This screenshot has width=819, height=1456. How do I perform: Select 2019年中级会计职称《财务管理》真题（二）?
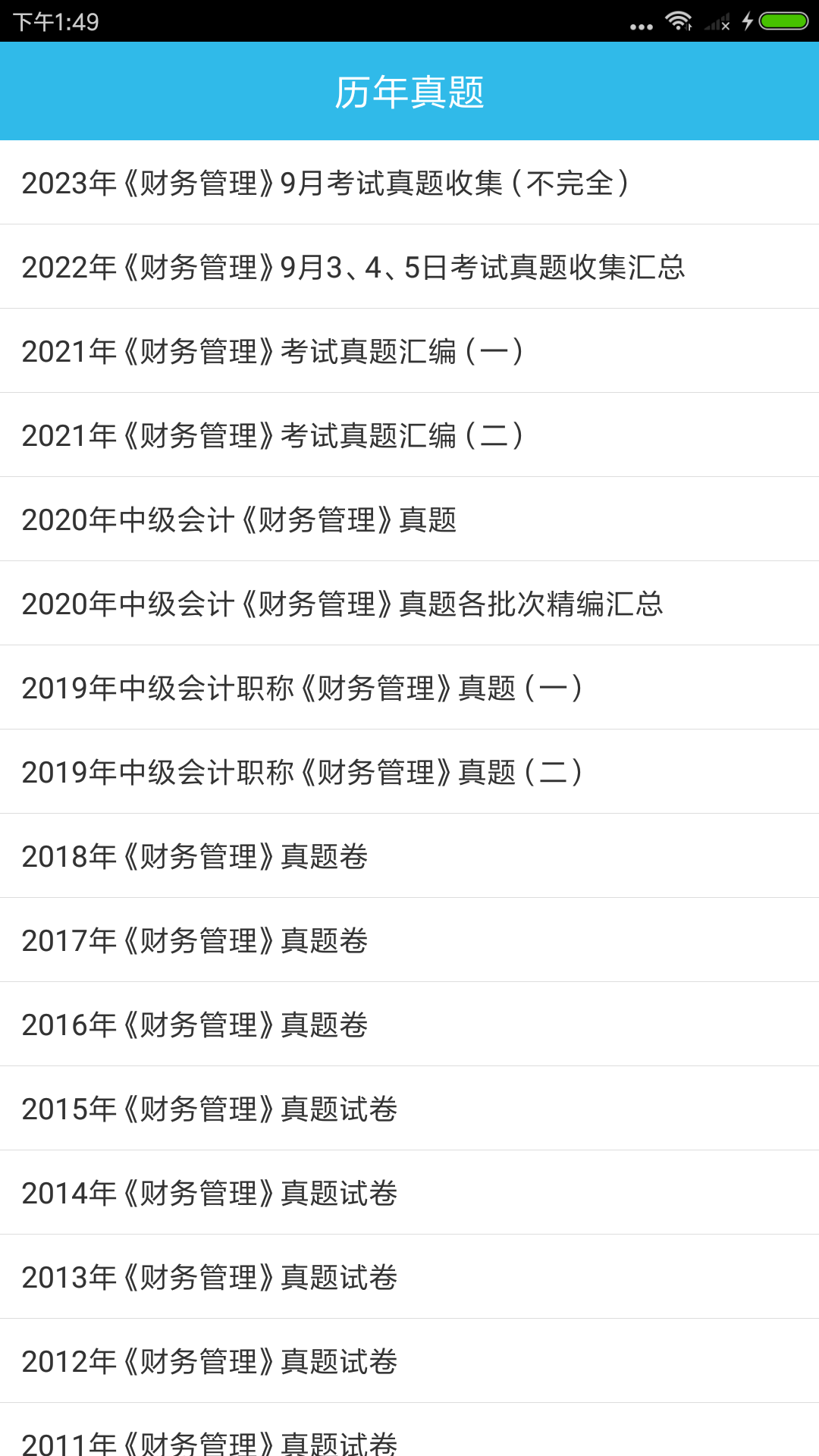[303, 772]
